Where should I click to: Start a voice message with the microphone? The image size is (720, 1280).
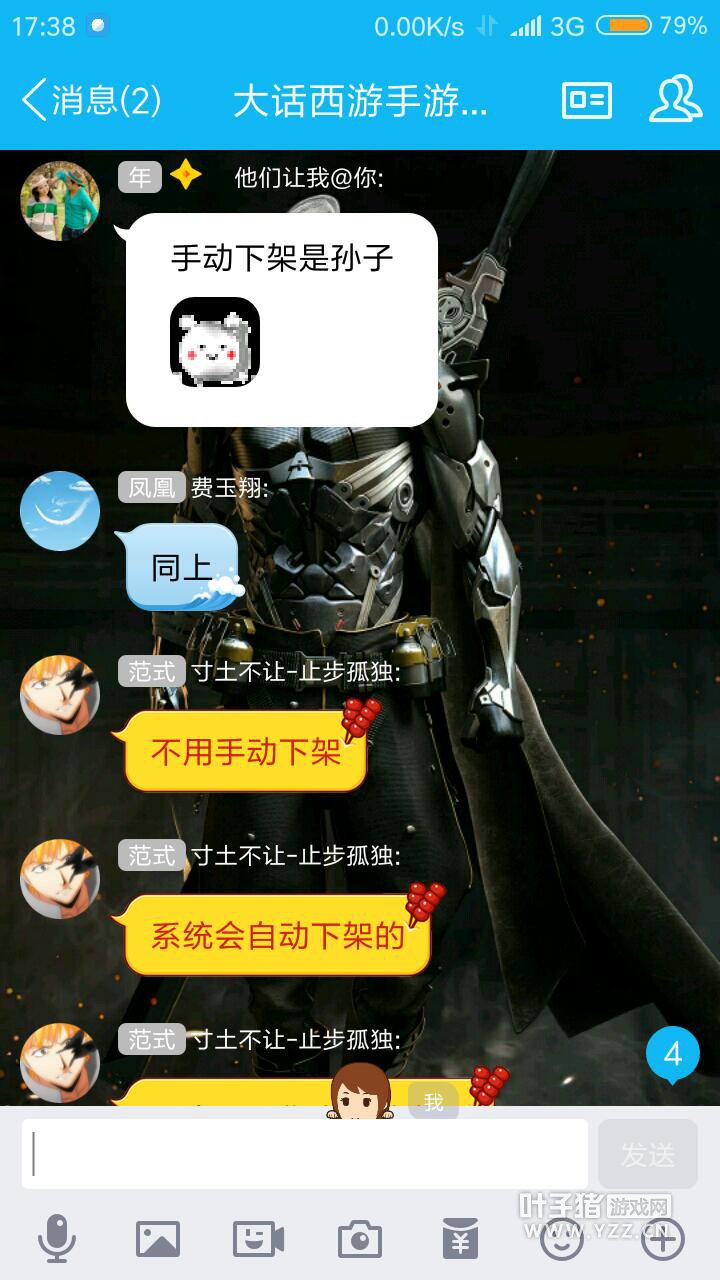[x=57, y=1240]
